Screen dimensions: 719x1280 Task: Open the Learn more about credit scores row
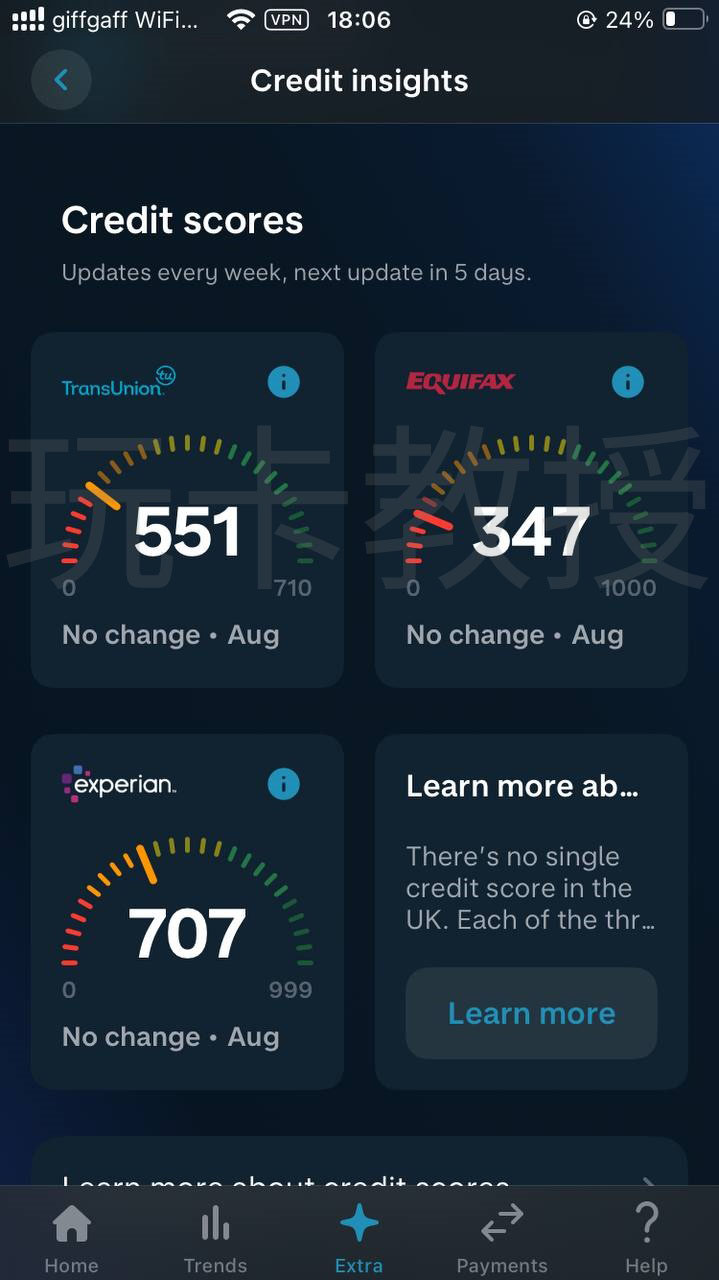(x=359, y=1168)
